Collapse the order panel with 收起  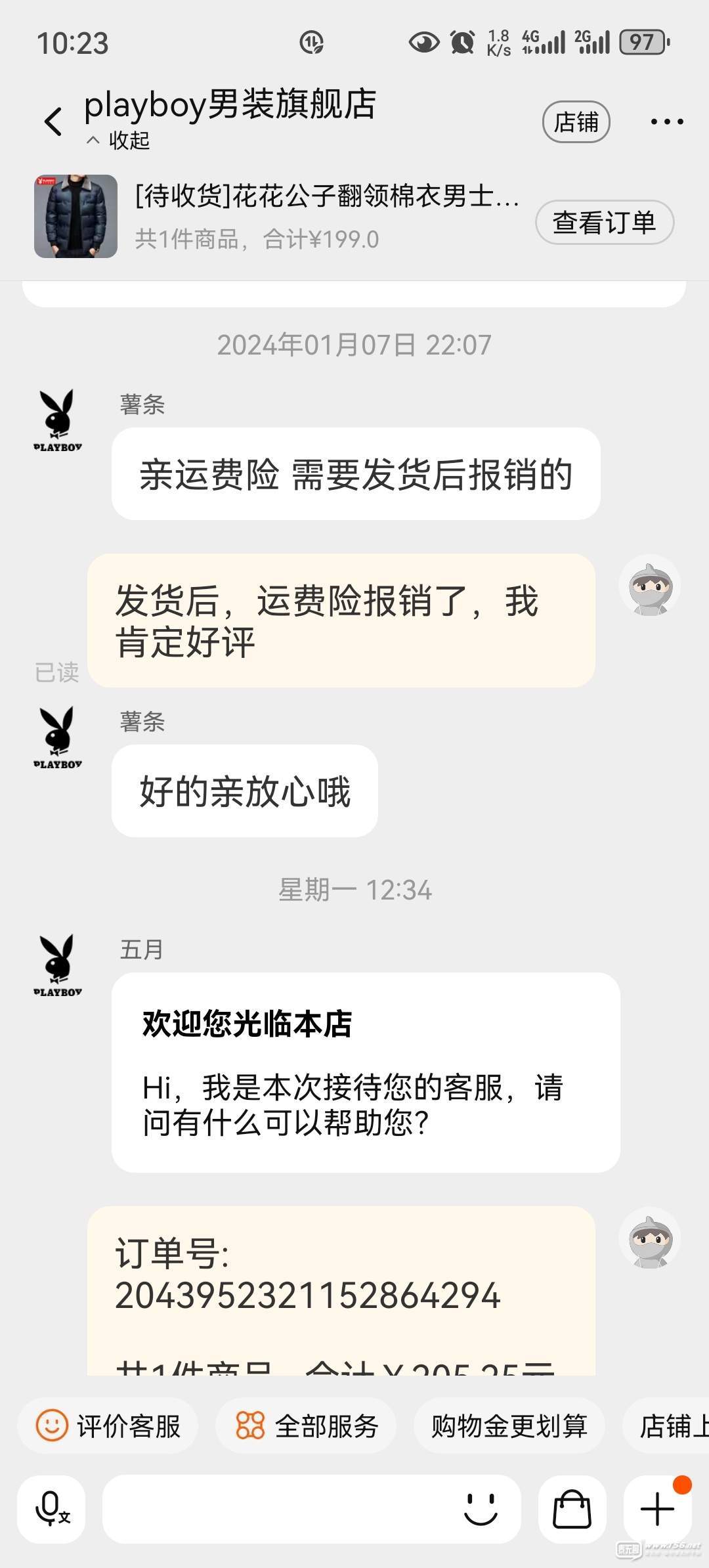(x=119, y=141)
